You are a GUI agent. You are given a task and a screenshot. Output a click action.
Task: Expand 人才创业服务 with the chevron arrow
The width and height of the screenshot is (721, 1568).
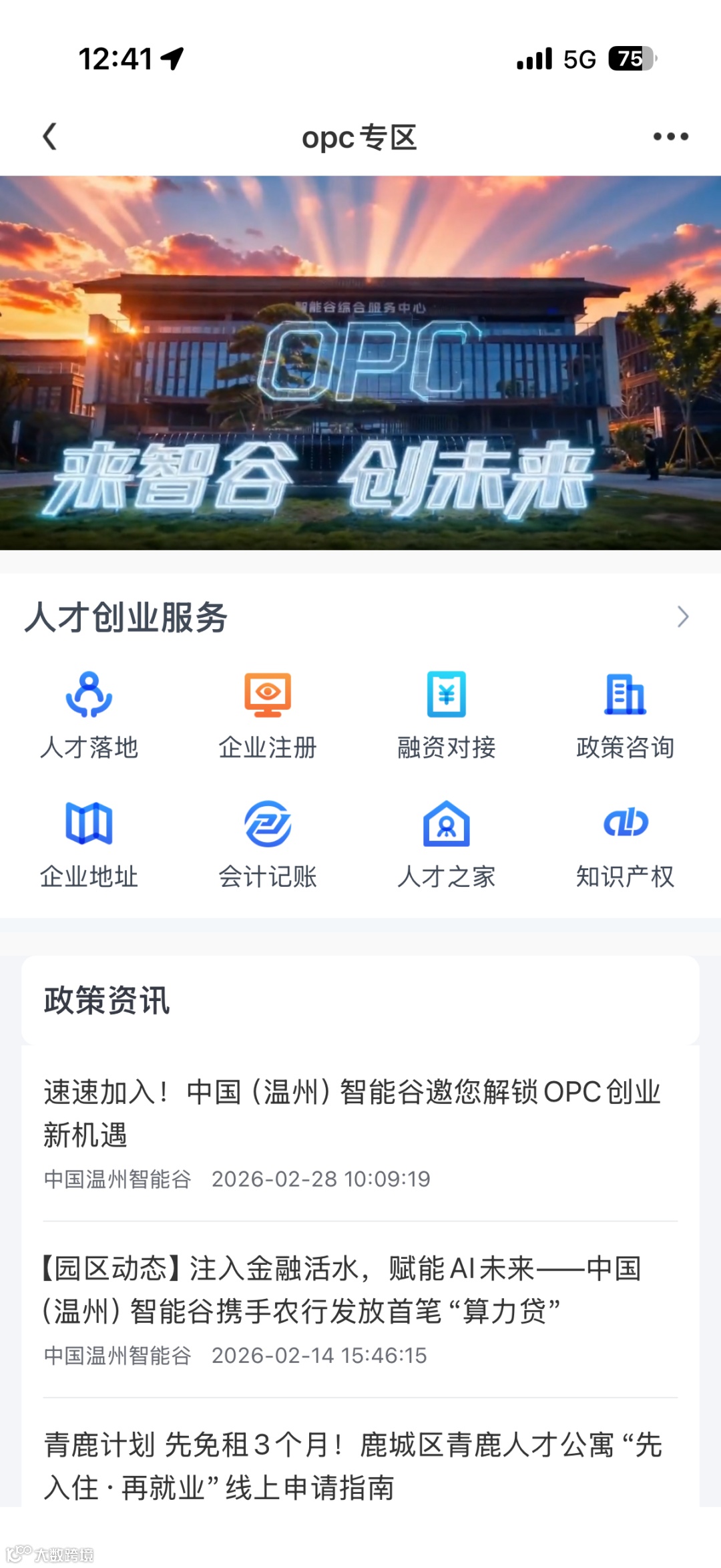pyautogui.click(x=682, y=616)
